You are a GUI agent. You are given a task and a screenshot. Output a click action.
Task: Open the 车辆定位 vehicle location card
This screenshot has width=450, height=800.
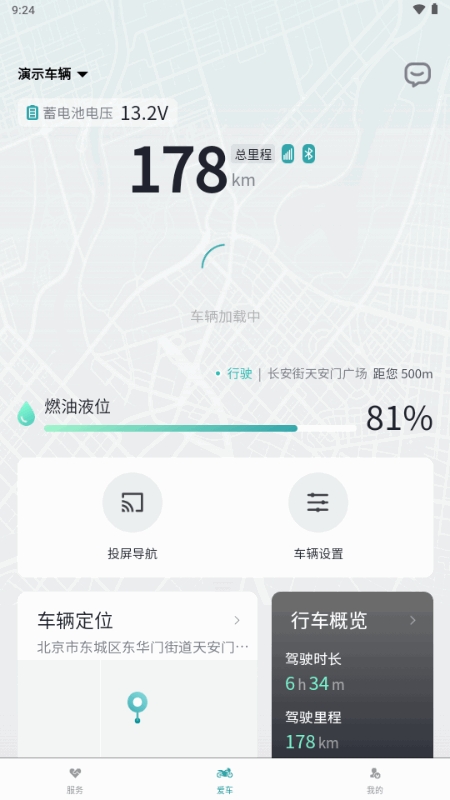tap(138, 674)
